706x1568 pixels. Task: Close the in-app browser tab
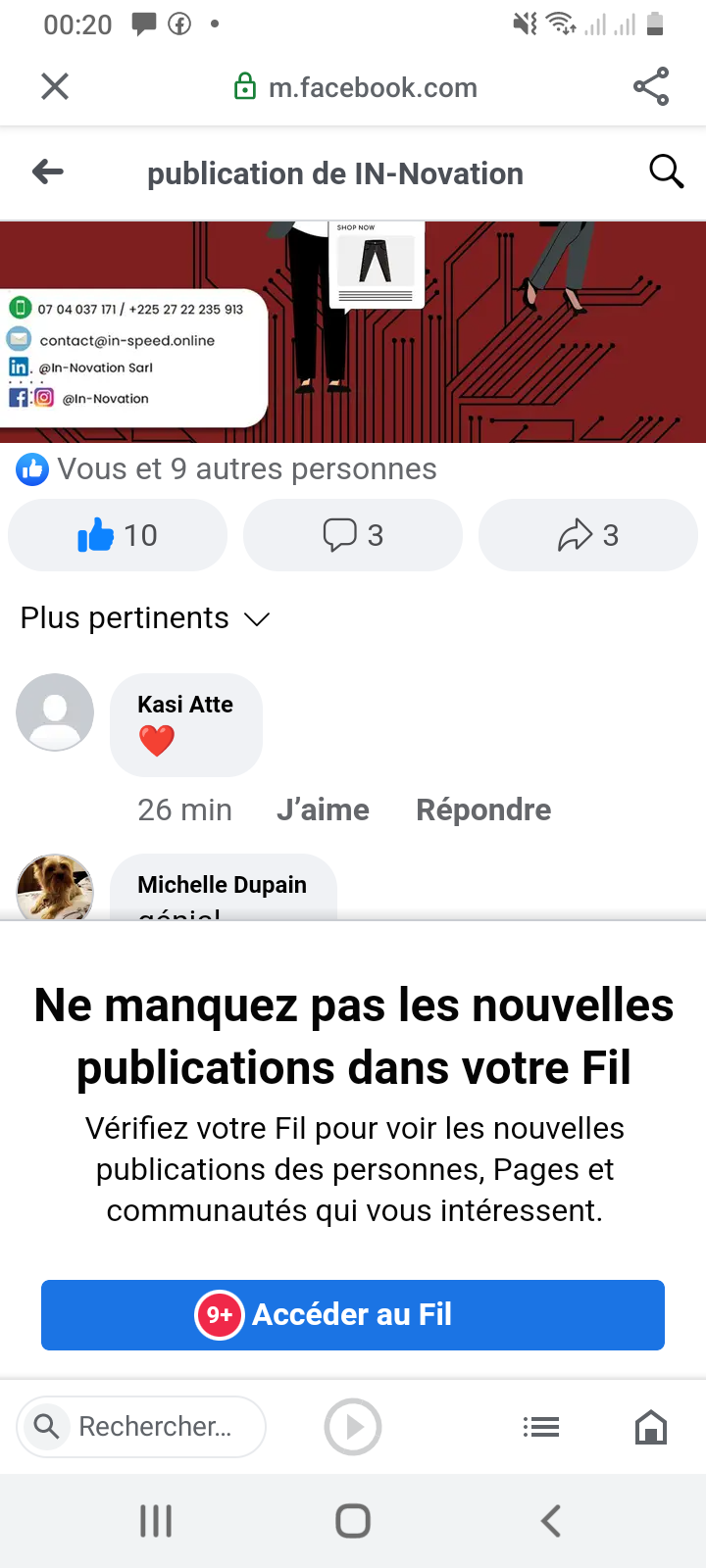[x=55, y=87]
